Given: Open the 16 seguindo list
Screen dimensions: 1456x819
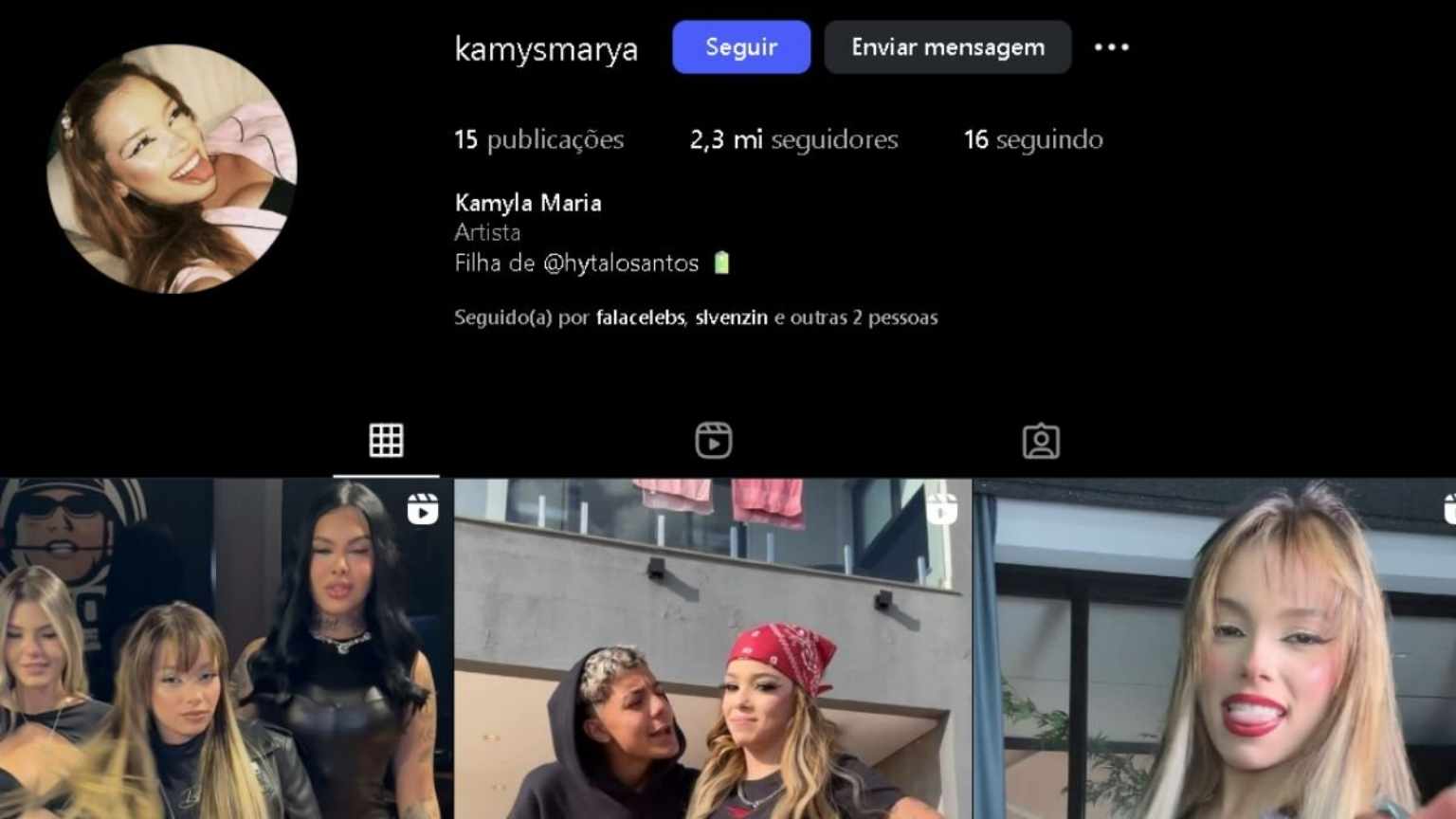Looking at the screenshot, I should [1033, 139].
